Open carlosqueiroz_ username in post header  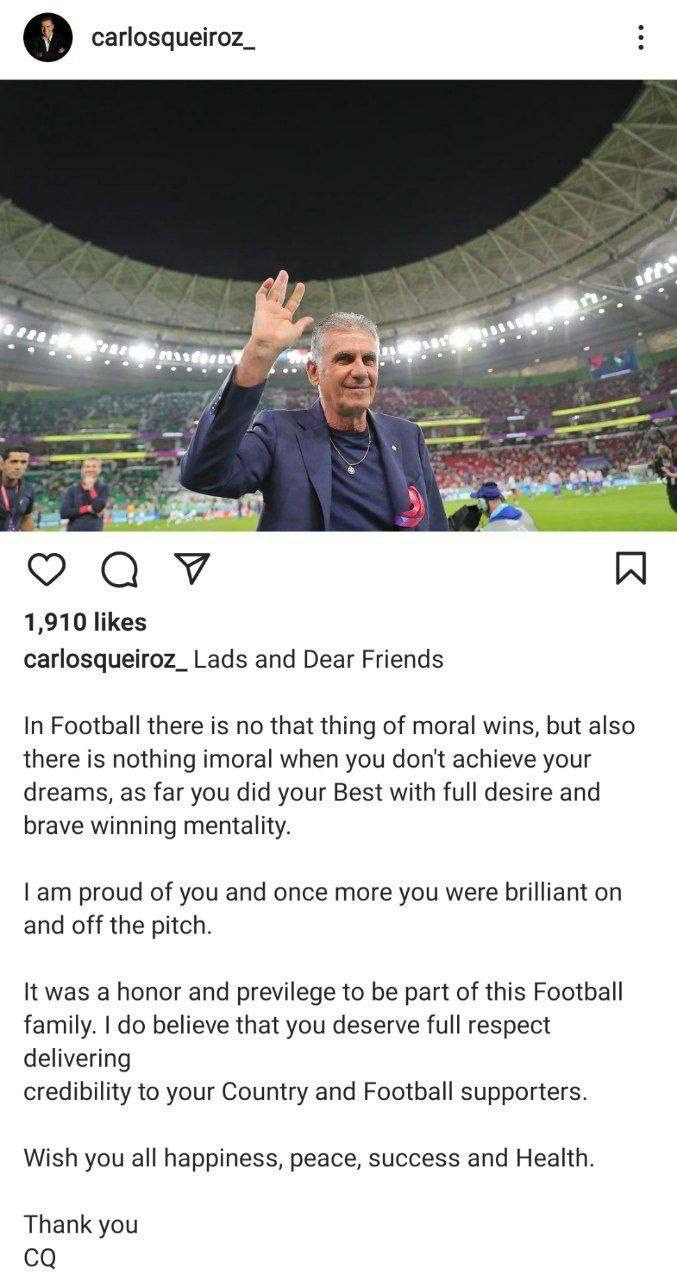[172, 38]
